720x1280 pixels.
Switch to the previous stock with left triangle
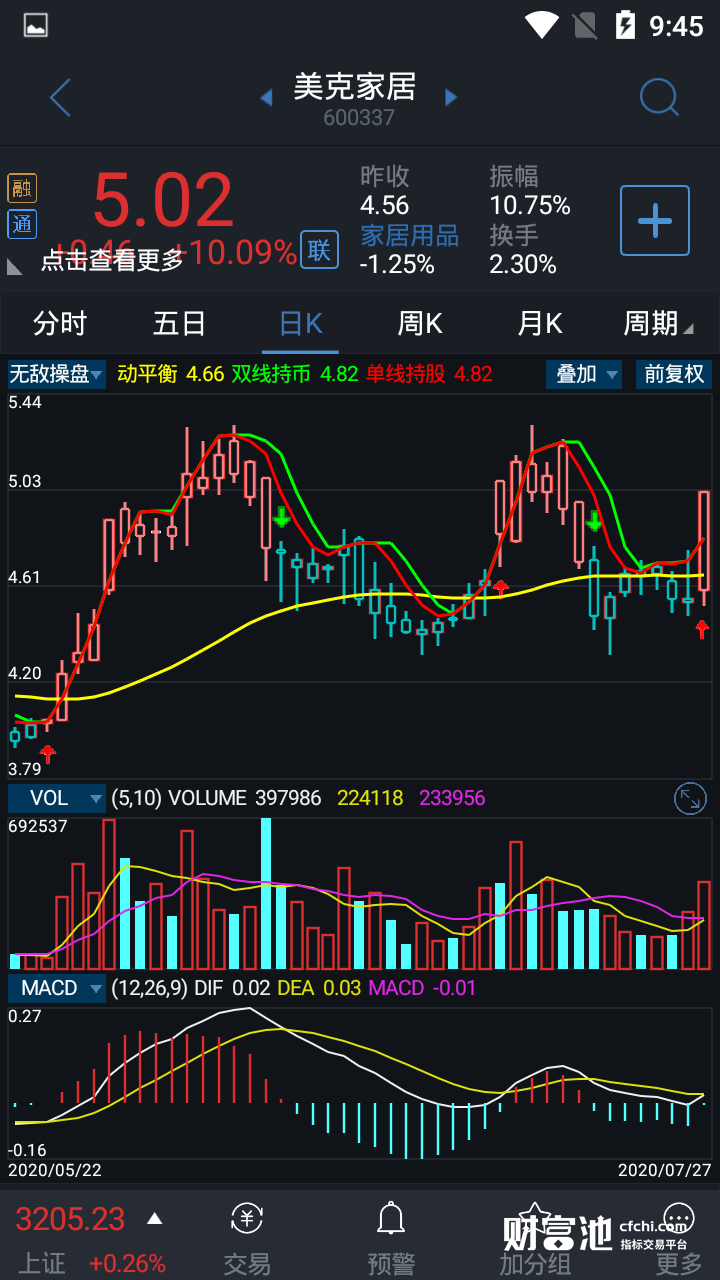click(x=266, y=98)
